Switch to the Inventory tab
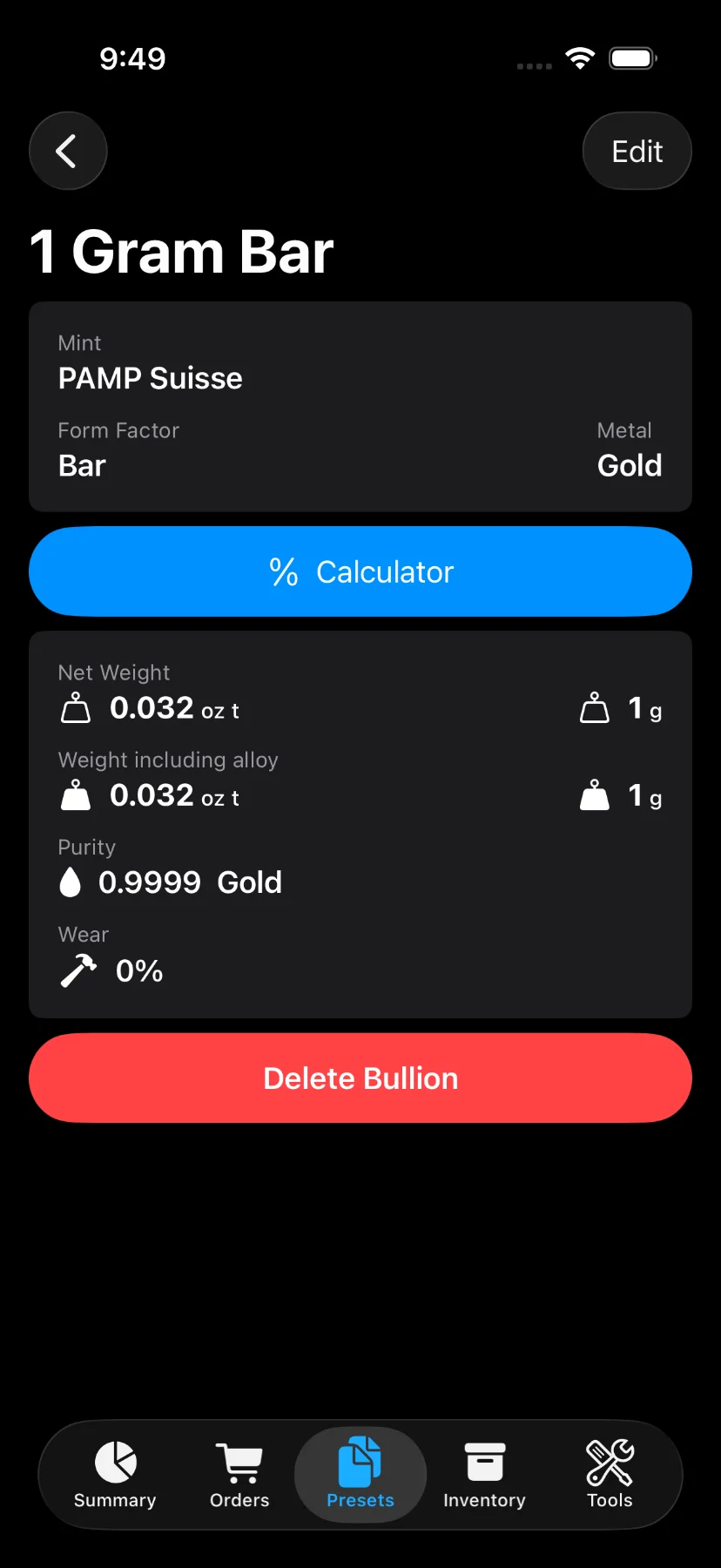721x1568 pixels. click(x=484, y=1475)
